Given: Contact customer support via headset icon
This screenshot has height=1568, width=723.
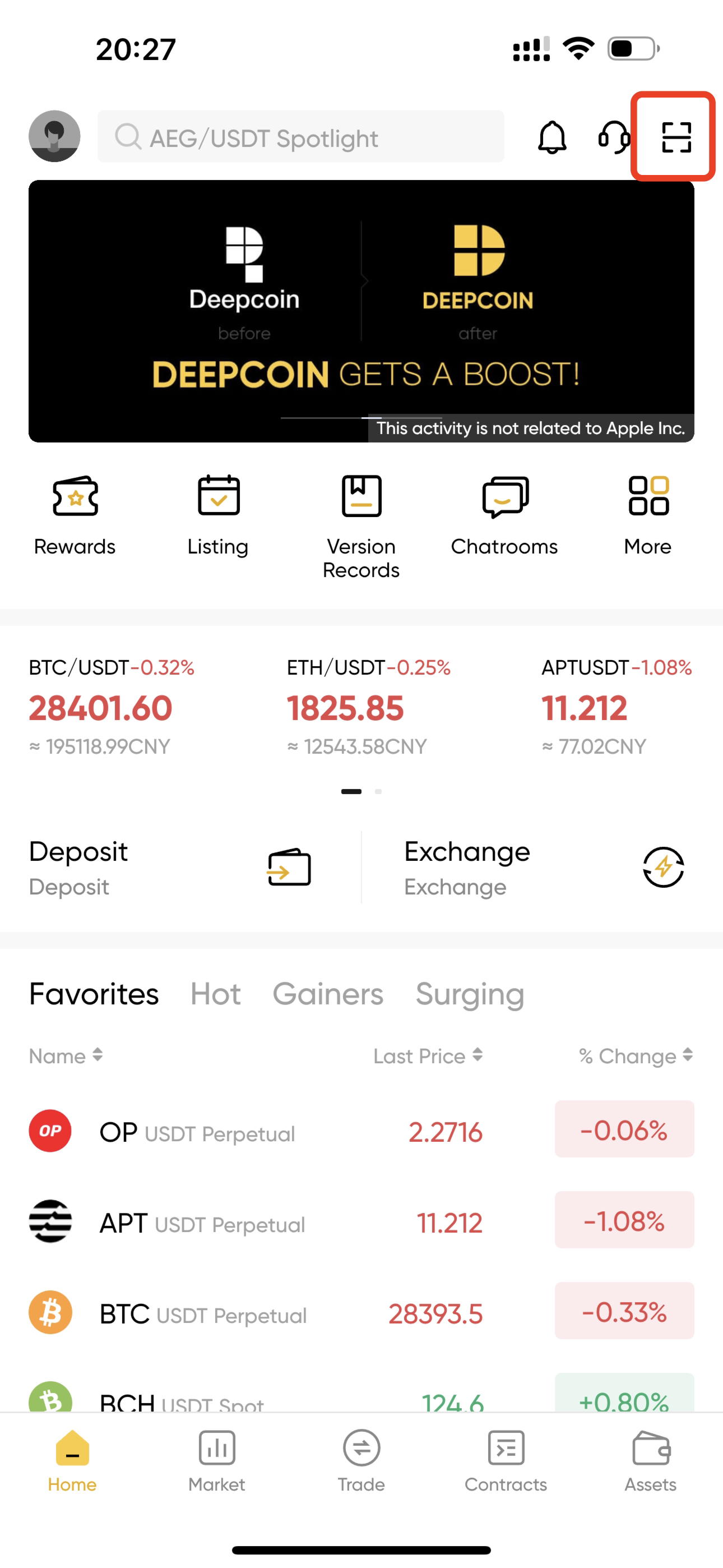Looking at the screenshot, I should click(613, 136).
